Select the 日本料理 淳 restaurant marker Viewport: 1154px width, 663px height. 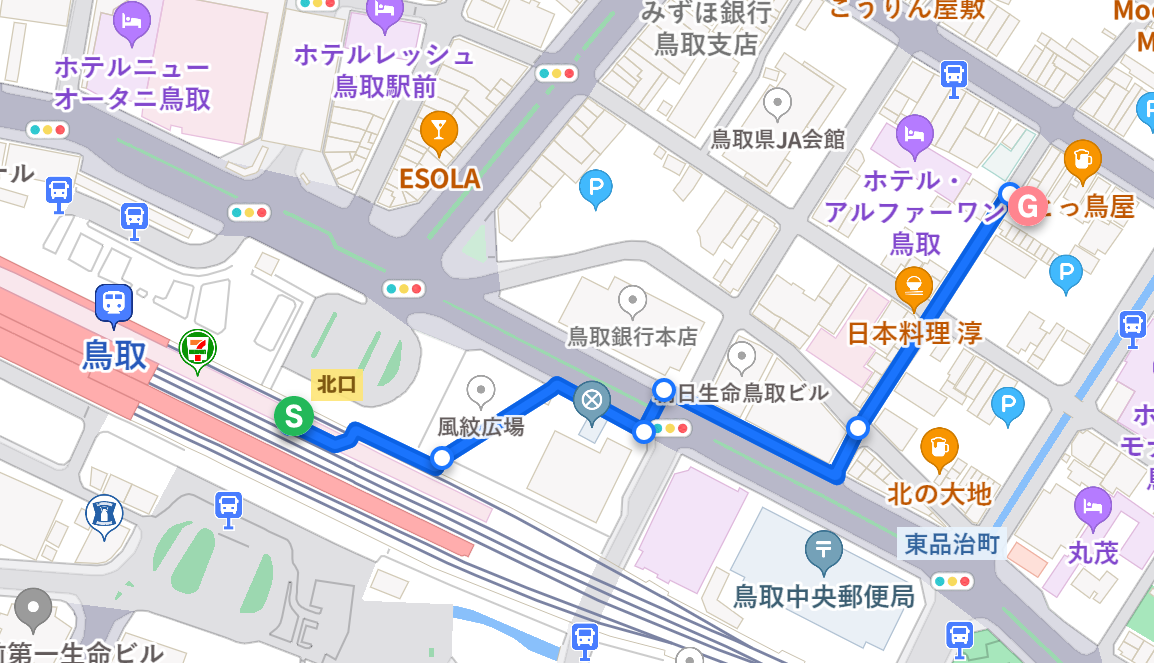click(x=912, y=284)
